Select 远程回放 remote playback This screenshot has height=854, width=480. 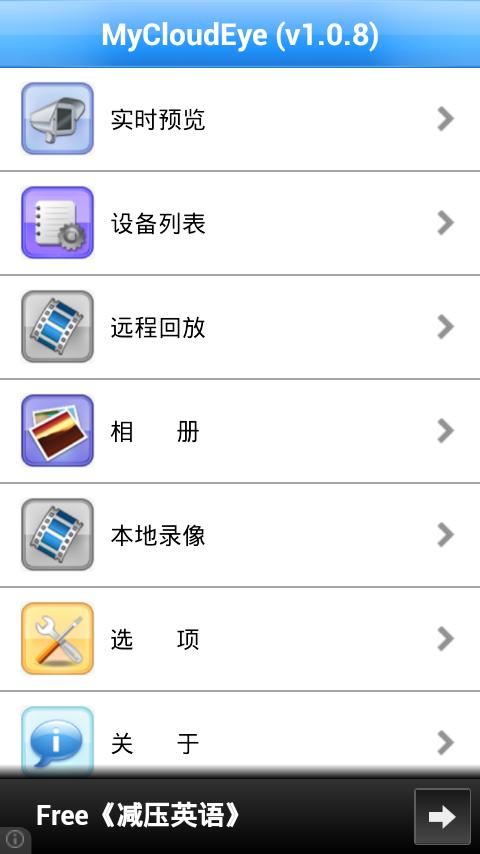click(x=240, y=327)
